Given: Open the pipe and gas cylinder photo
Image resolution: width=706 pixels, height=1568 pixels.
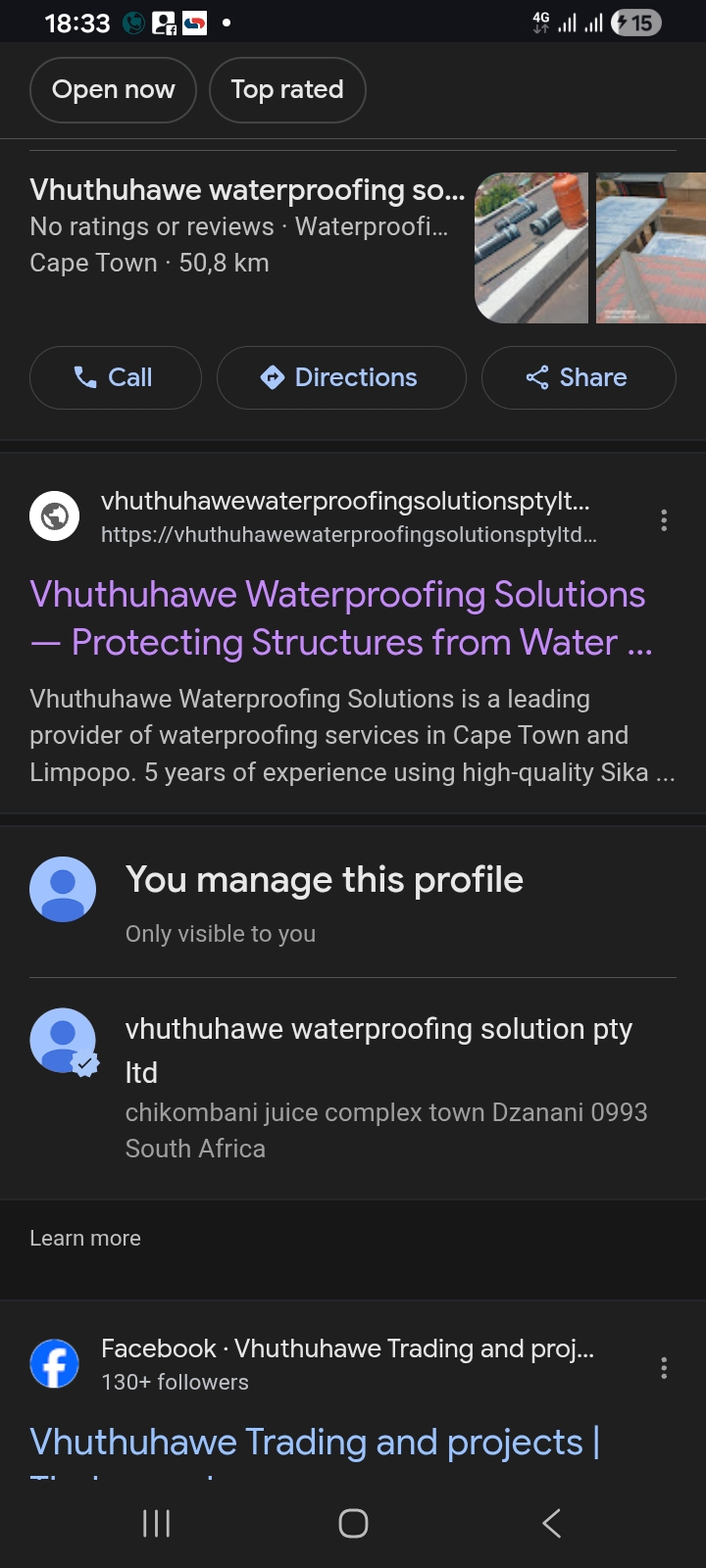Looking at the screenshot, I should (x=531, y=248).
